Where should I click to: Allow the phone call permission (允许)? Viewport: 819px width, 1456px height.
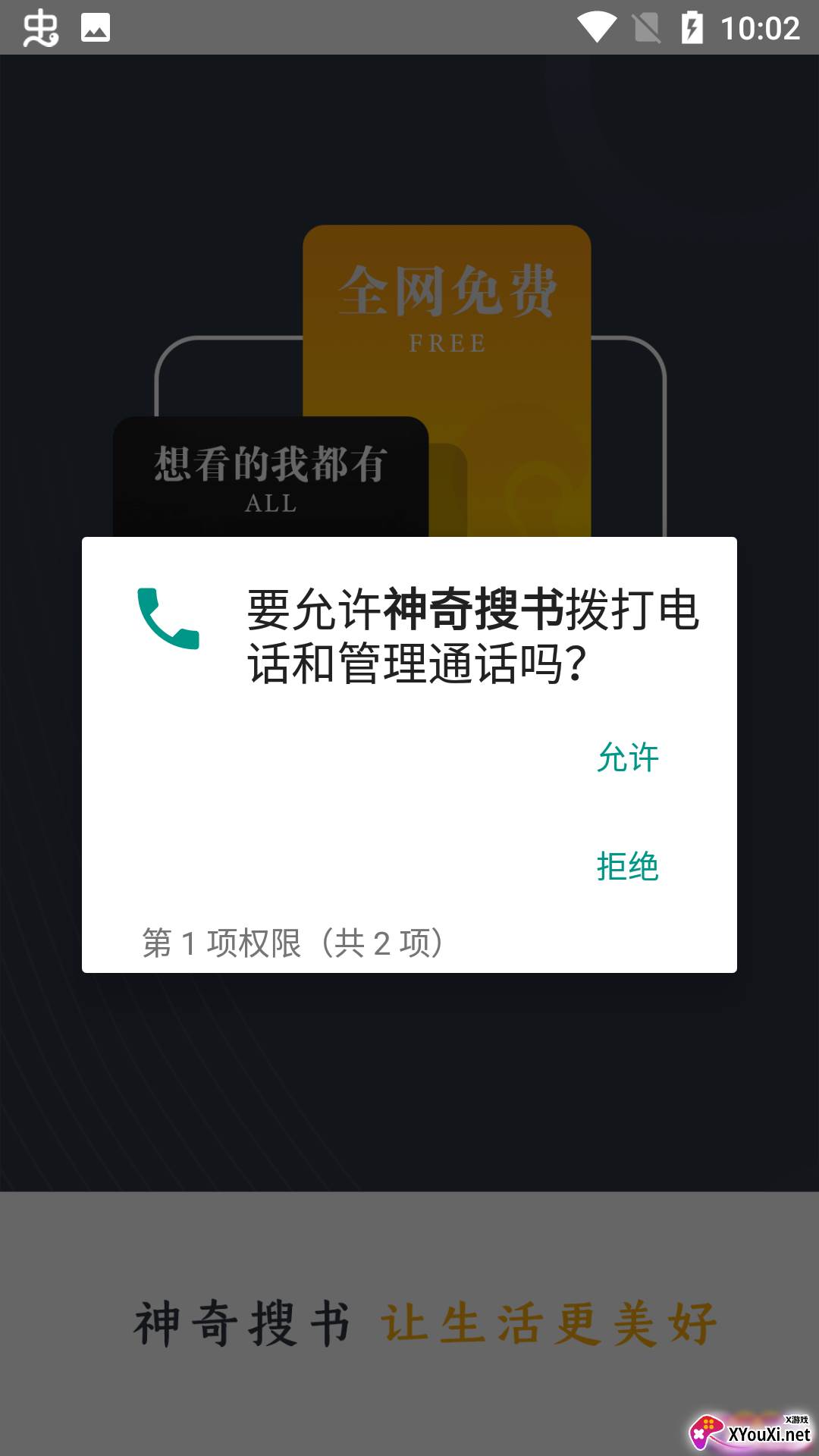coord(627,758)
